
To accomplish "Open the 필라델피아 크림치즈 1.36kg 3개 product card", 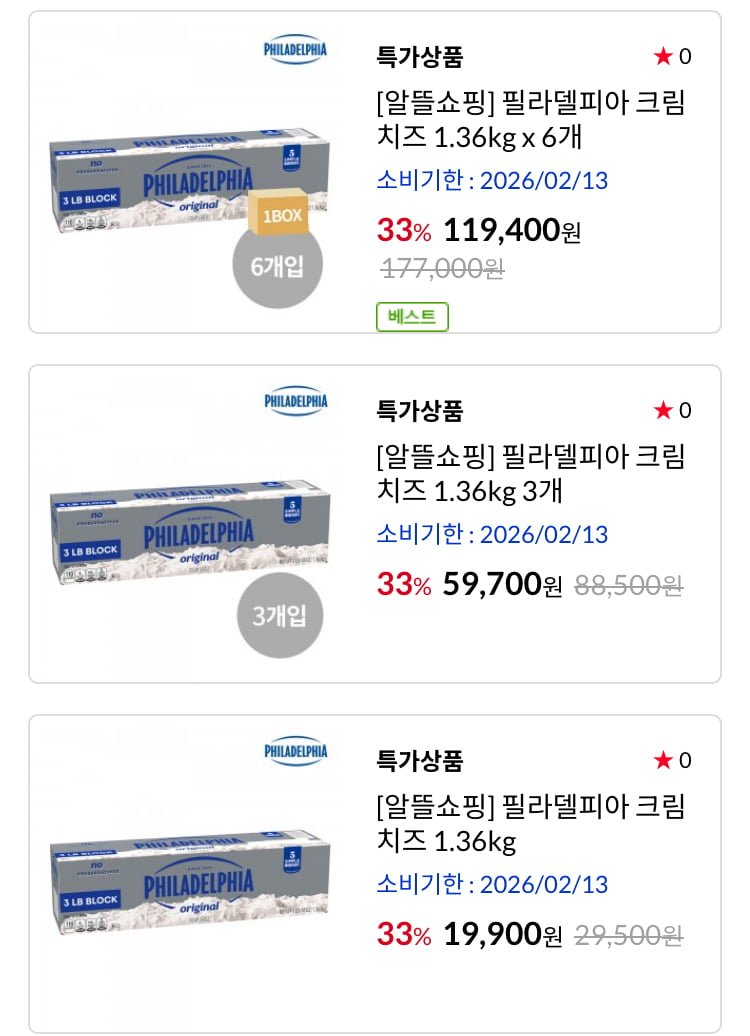I will [x=530, y=473].
